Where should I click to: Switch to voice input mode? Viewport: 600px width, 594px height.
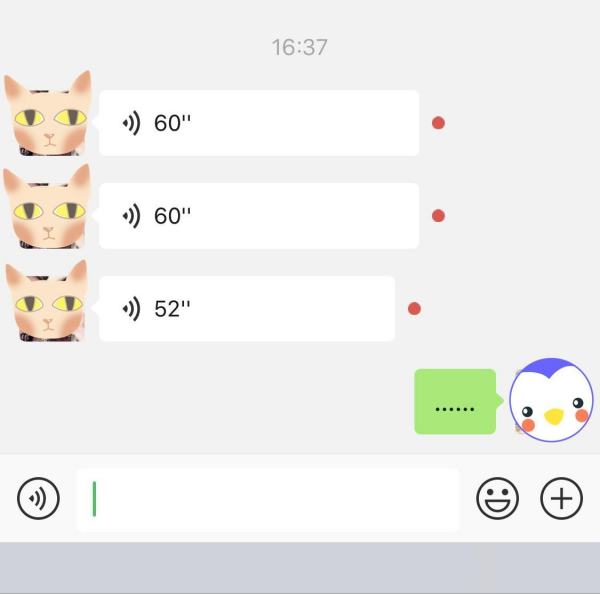pyautogui.click(x=39, y=497)
